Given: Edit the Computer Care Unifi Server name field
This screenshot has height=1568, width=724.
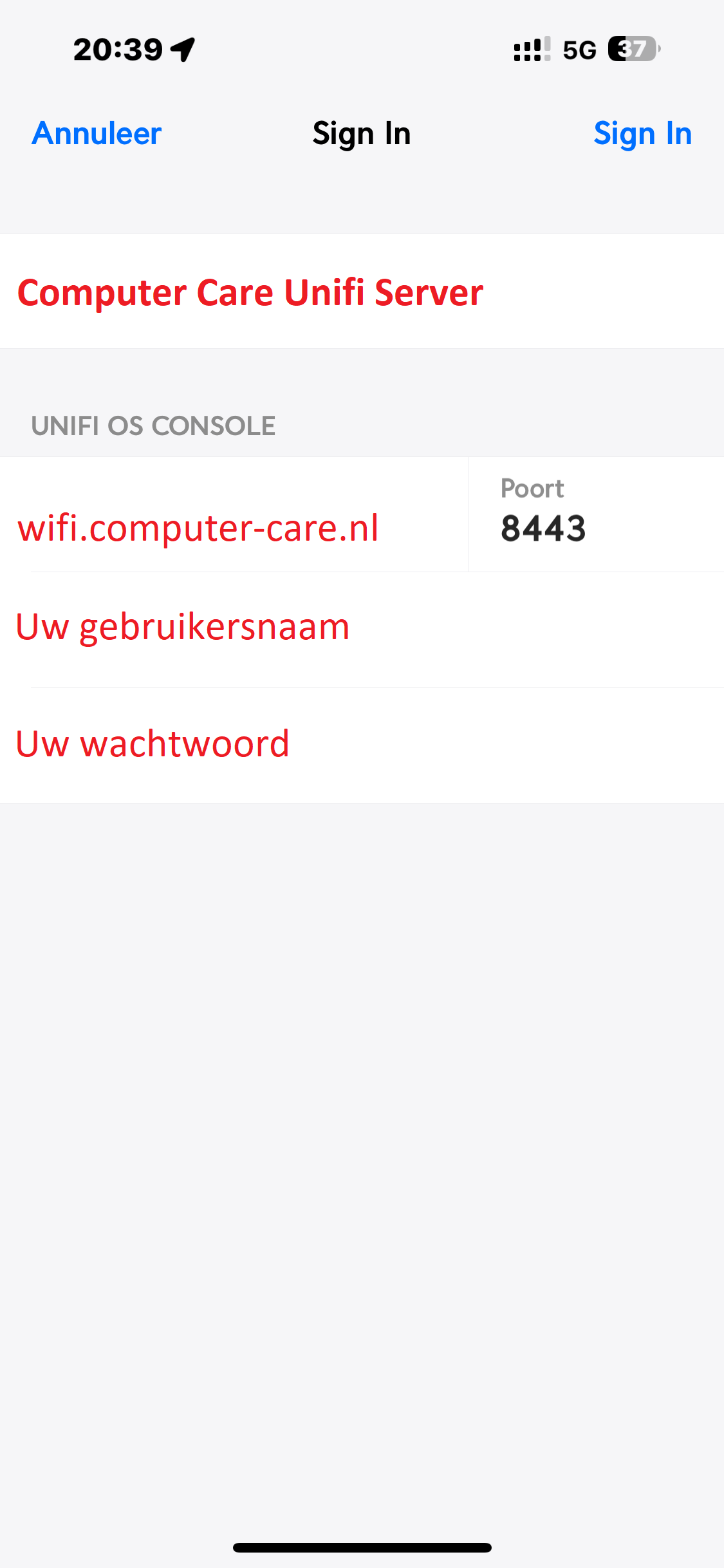Looking at the screenshot, I should click(362, 292).
